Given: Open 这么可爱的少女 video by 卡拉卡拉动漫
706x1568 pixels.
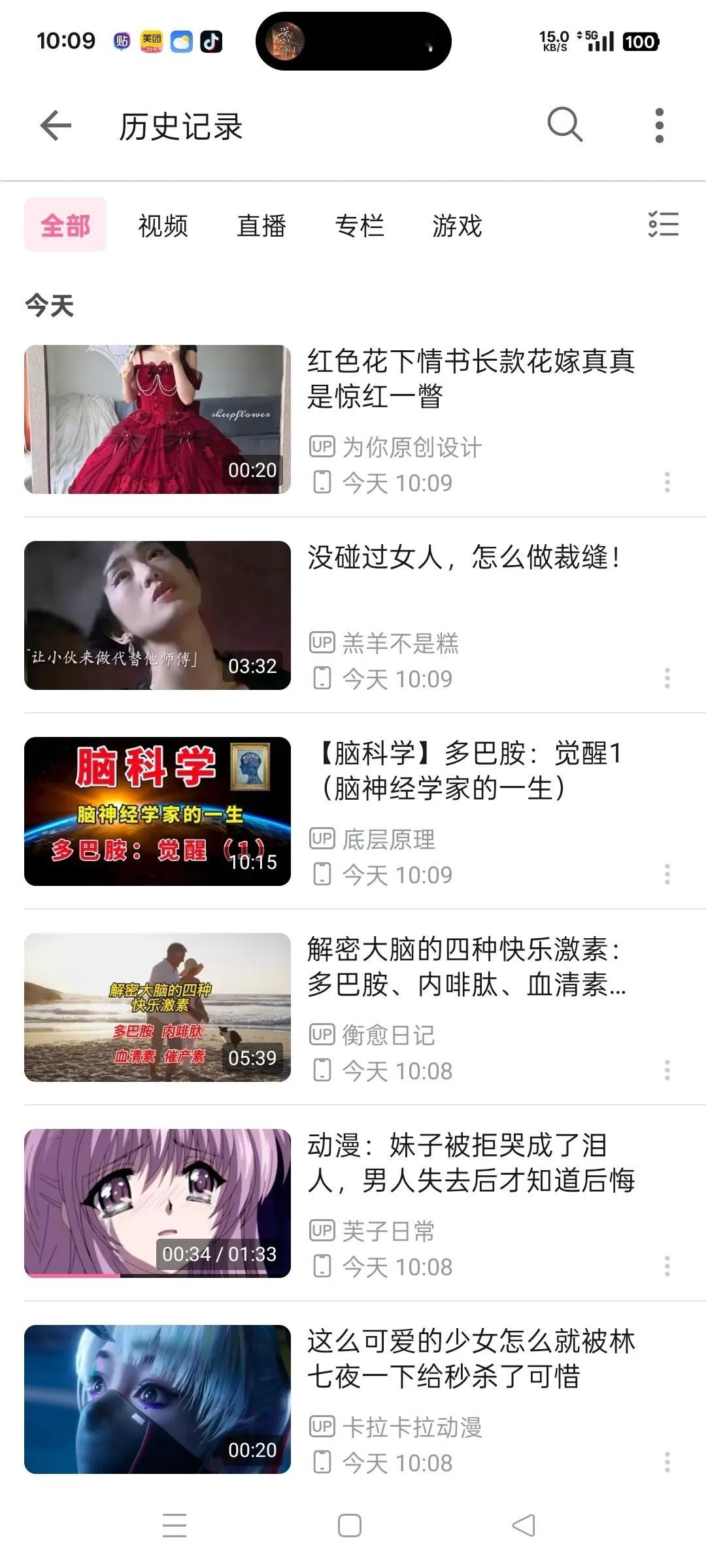Looking at the screenshot, I should point(158,1399).
